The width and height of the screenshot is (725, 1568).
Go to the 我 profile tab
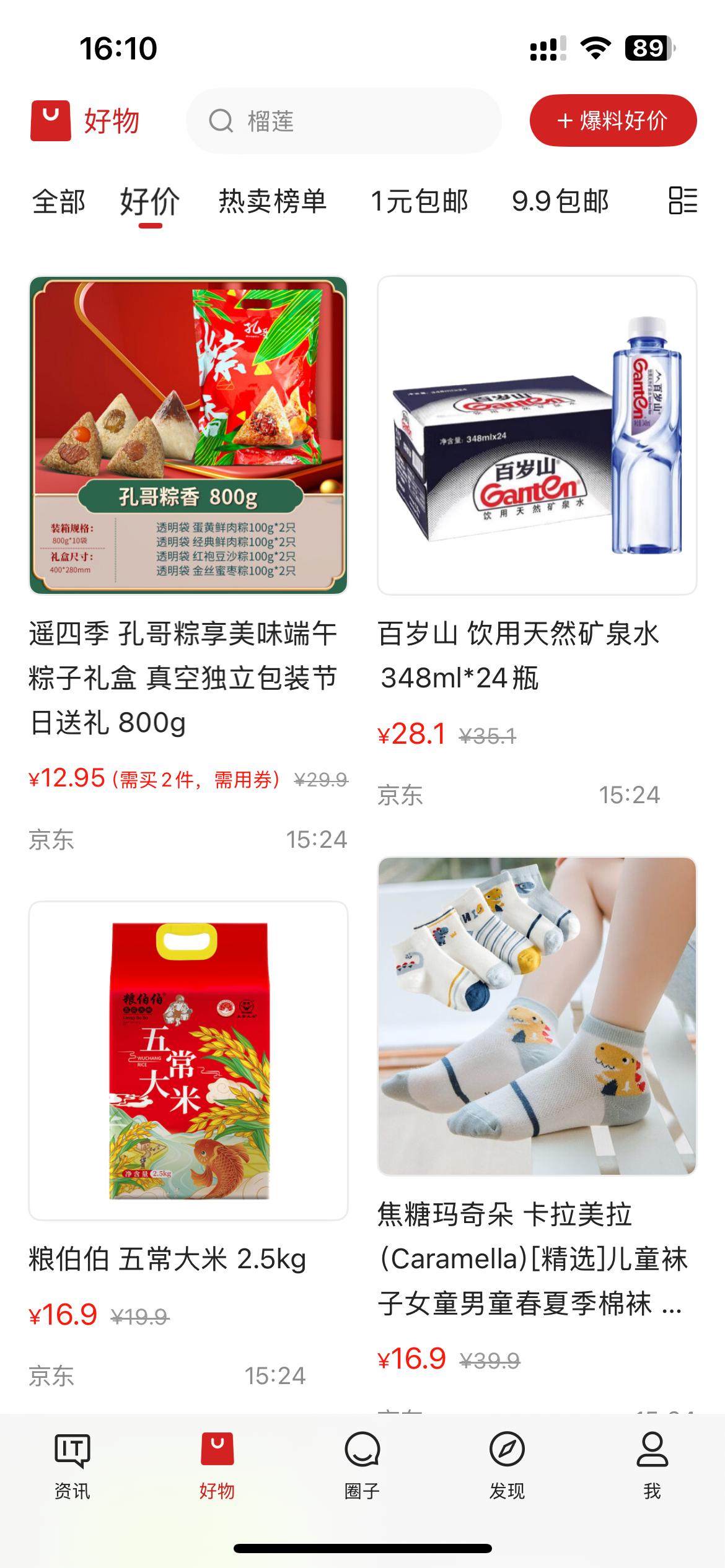(652, 1466)
